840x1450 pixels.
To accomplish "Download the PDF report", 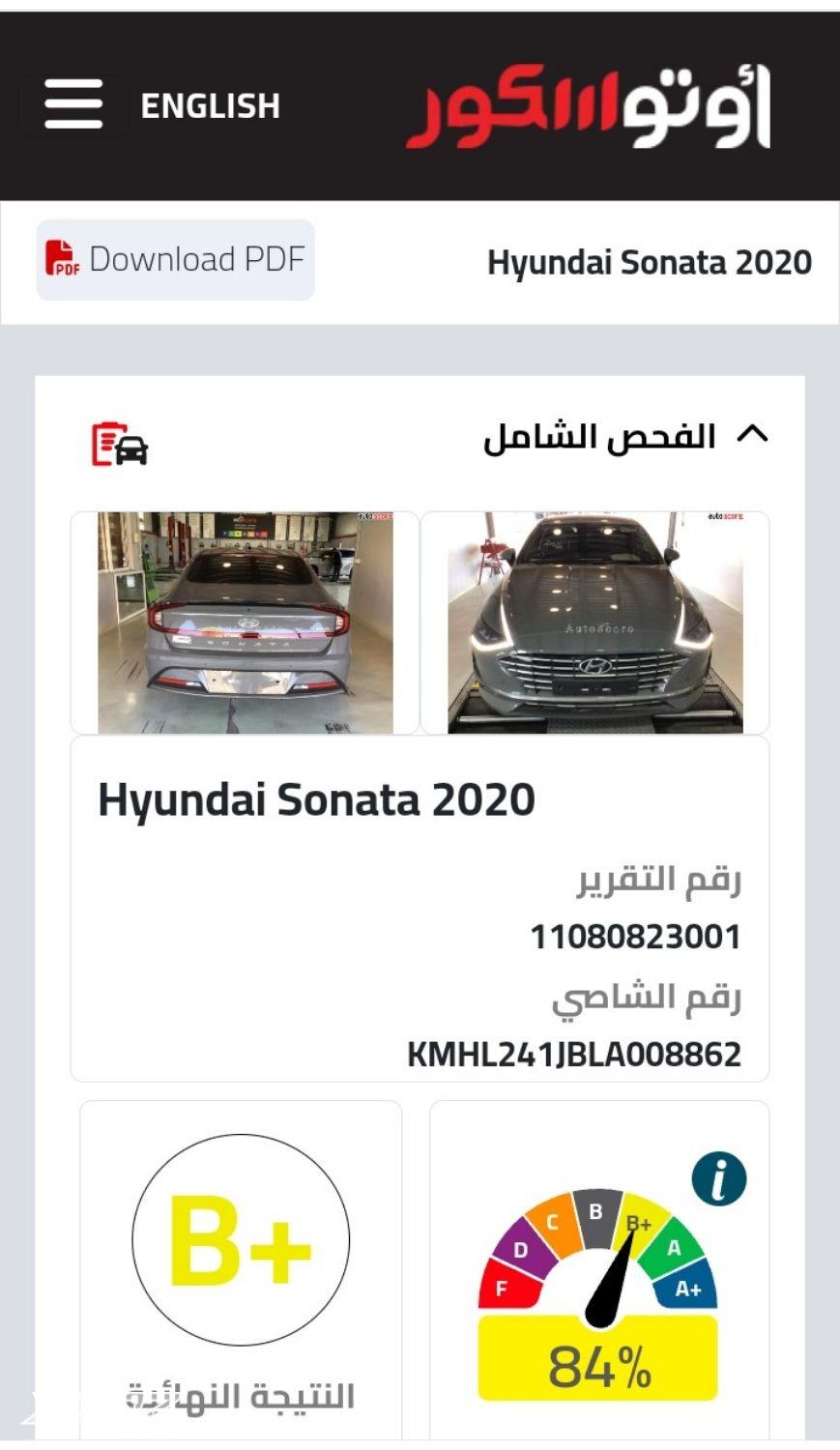I will [x=176, y=259].
